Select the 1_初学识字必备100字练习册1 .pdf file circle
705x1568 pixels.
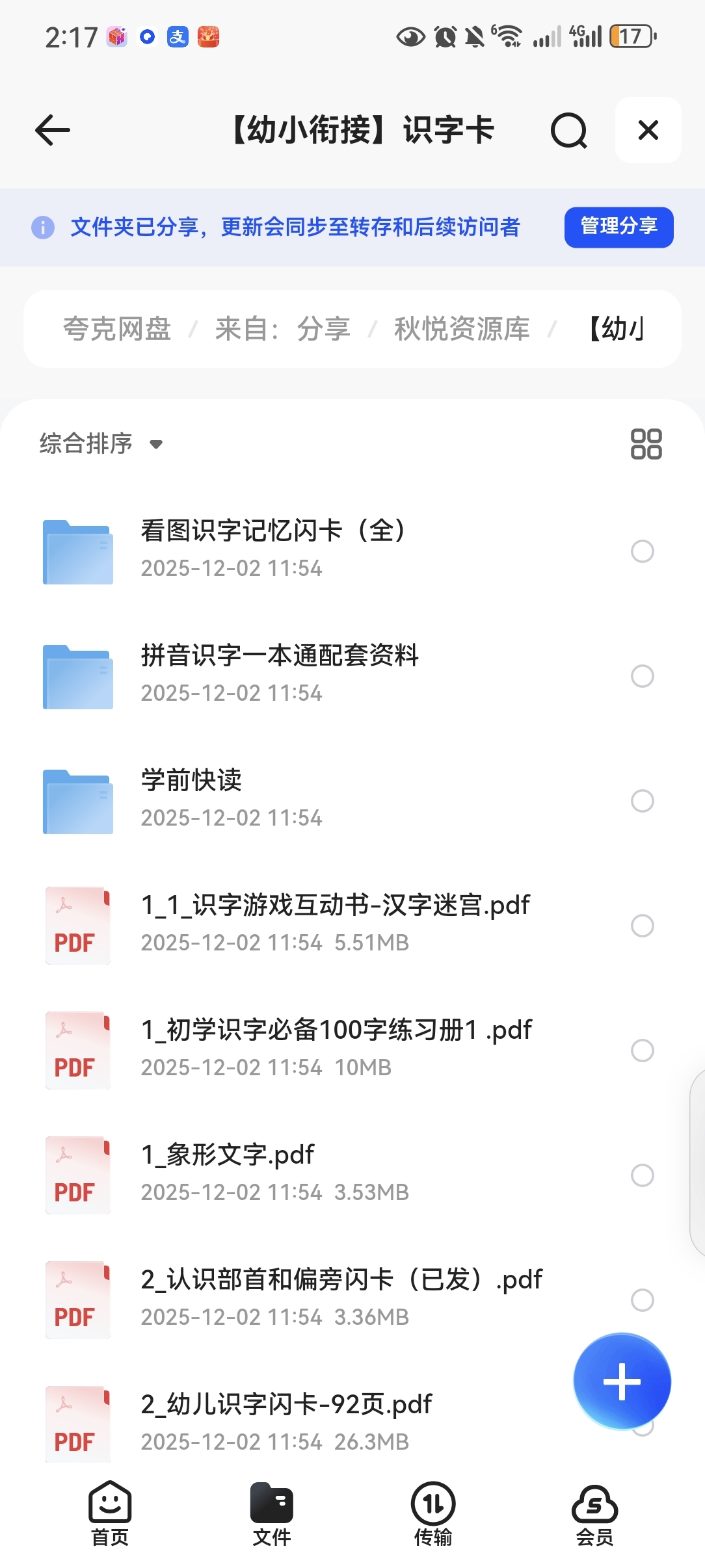(x=642, y=1051)
